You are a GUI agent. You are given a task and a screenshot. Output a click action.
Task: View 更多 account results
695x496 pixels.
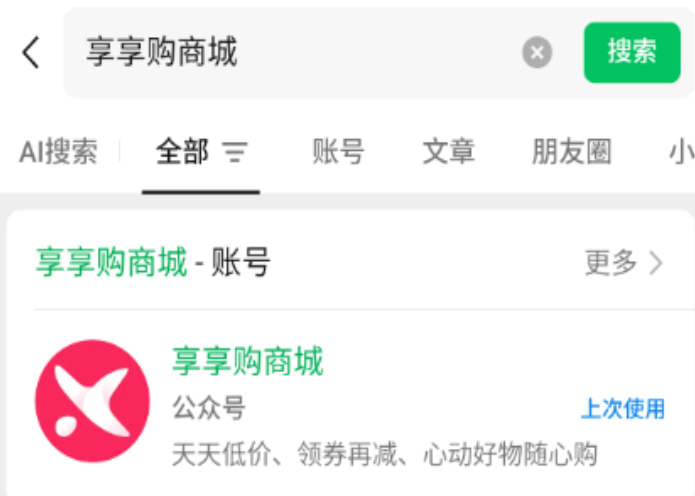pos(623,263)
